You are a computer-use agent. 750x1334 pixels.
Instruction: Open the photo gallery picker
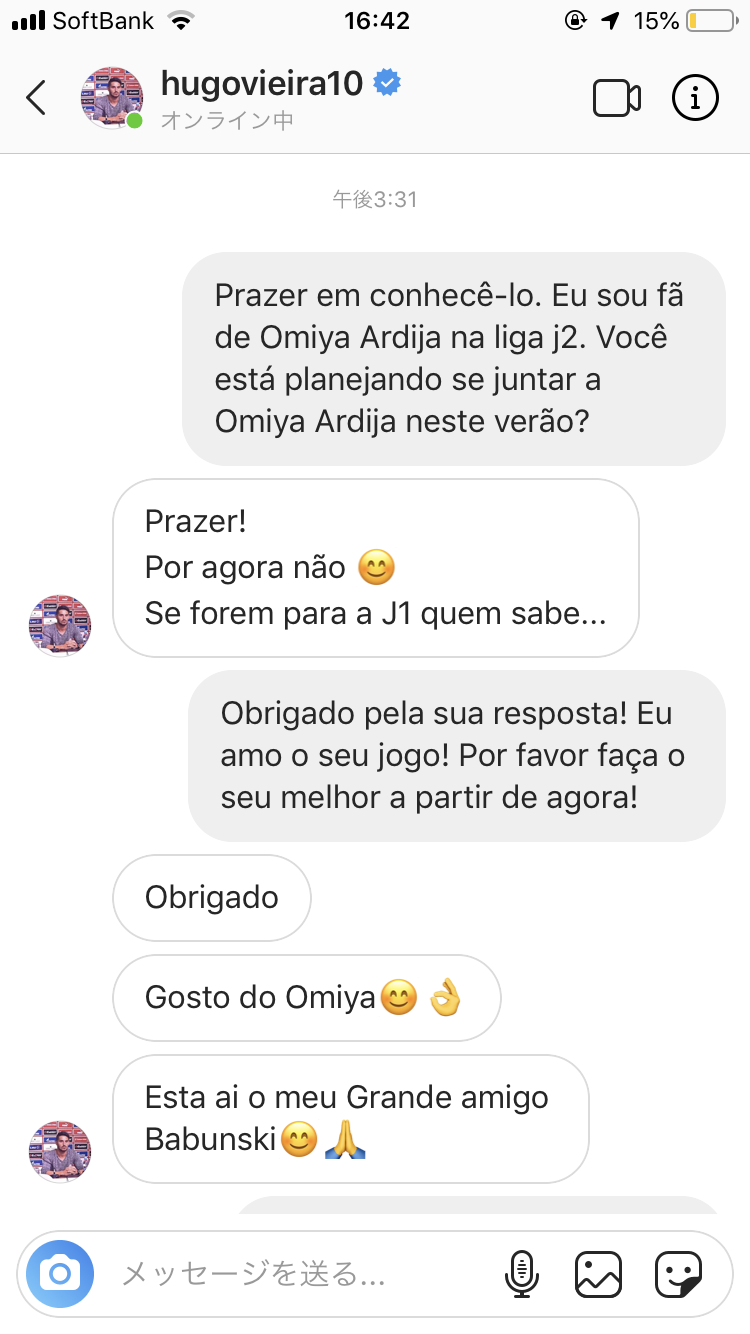click(598, 1274)
